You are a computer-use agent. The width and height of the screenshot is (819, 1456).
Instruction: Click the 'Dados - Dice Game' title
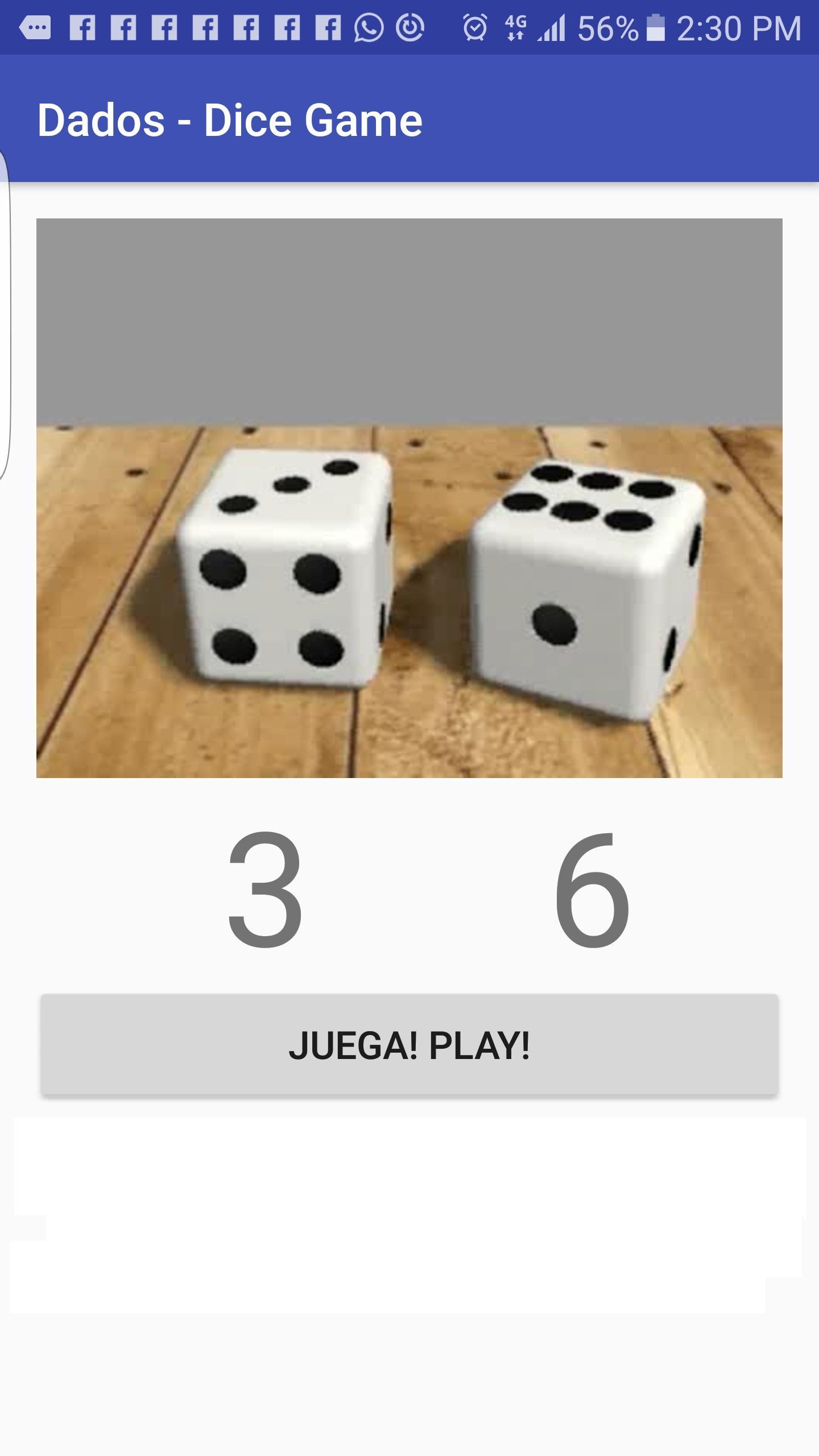click(230, 119)
